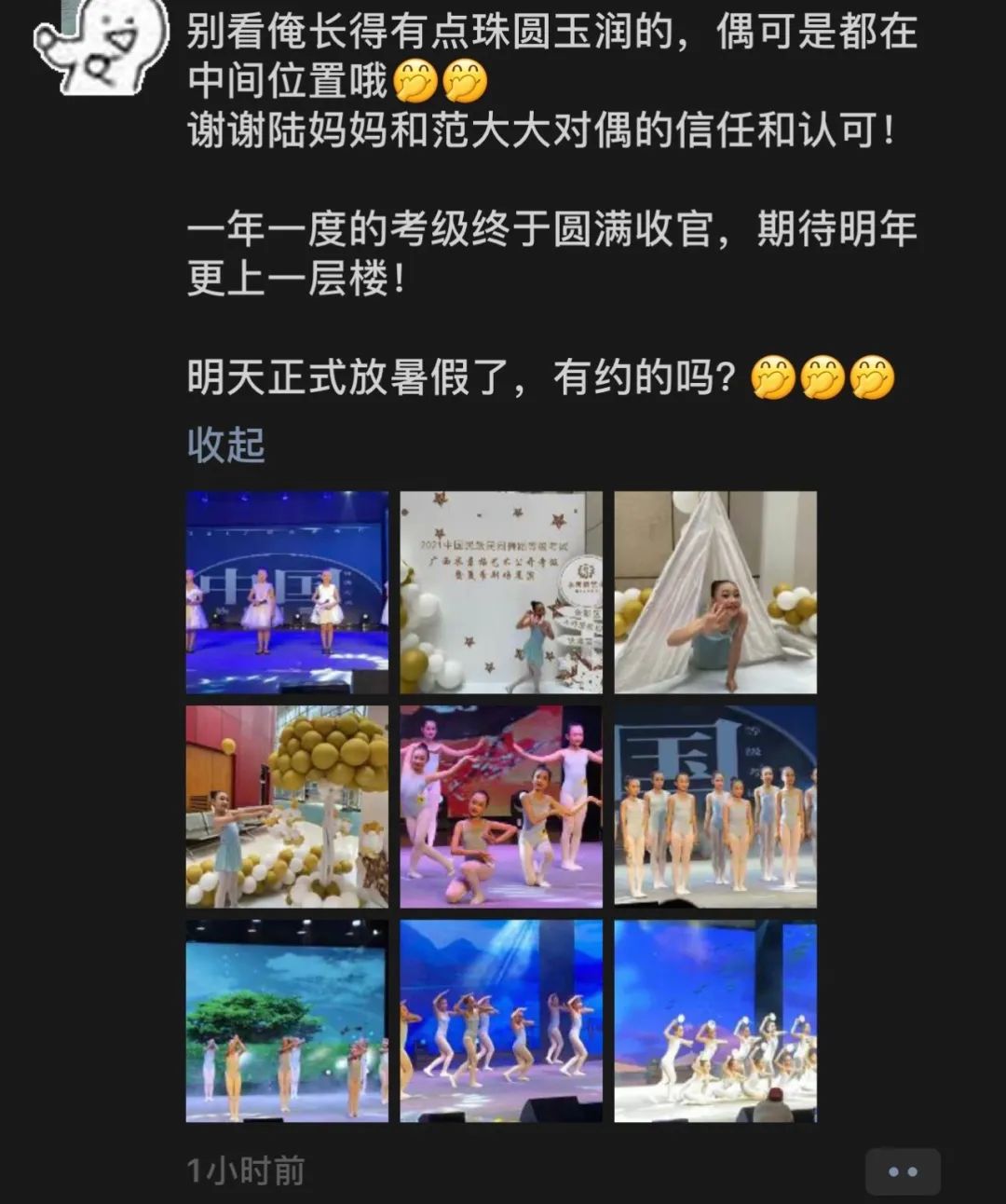Image resolution: width=1006 pixels, height=1204 pixels.
Task: Open the like and comment menu button
Action: (x=902, y=1171)
